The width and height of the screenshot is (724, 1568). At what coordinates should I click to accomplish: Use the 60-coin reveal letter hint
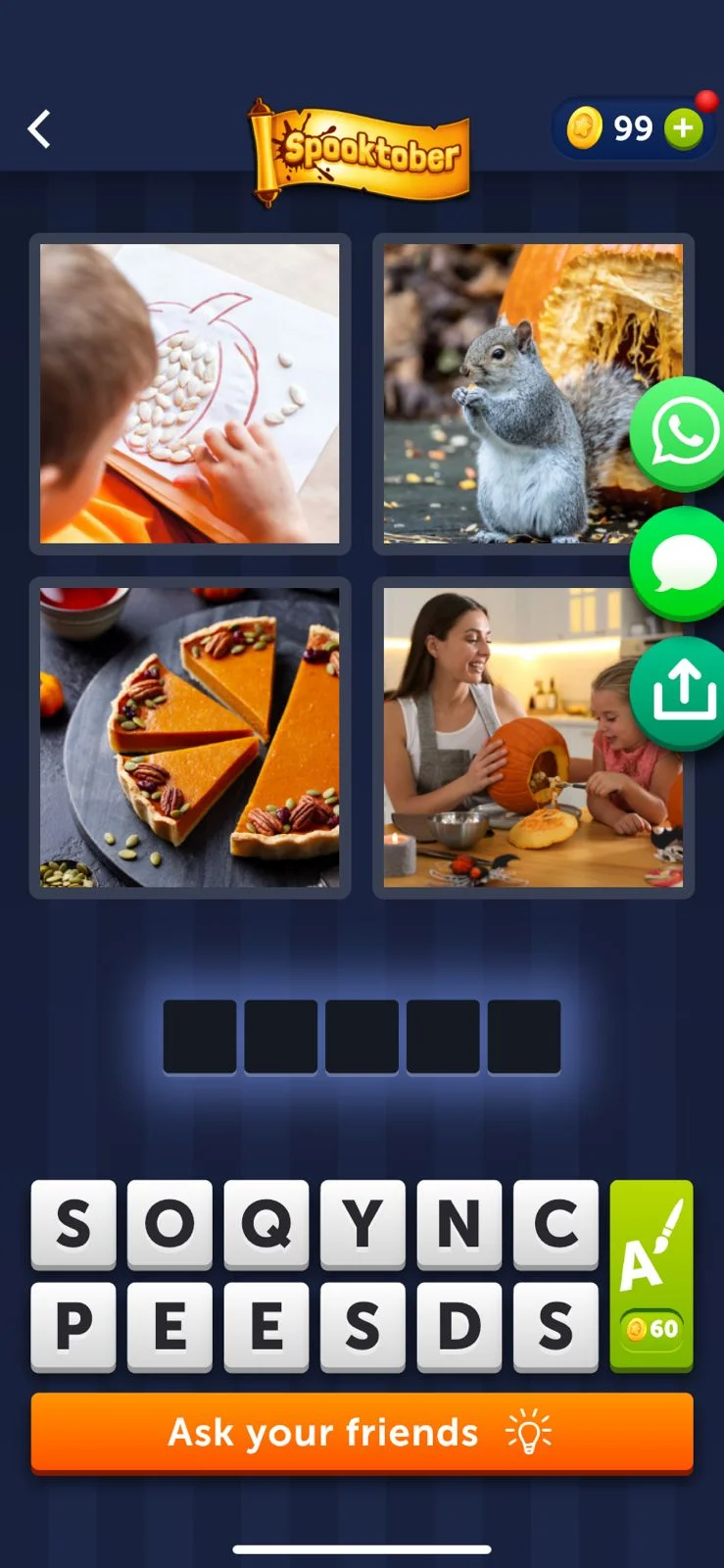point(652,1275)
